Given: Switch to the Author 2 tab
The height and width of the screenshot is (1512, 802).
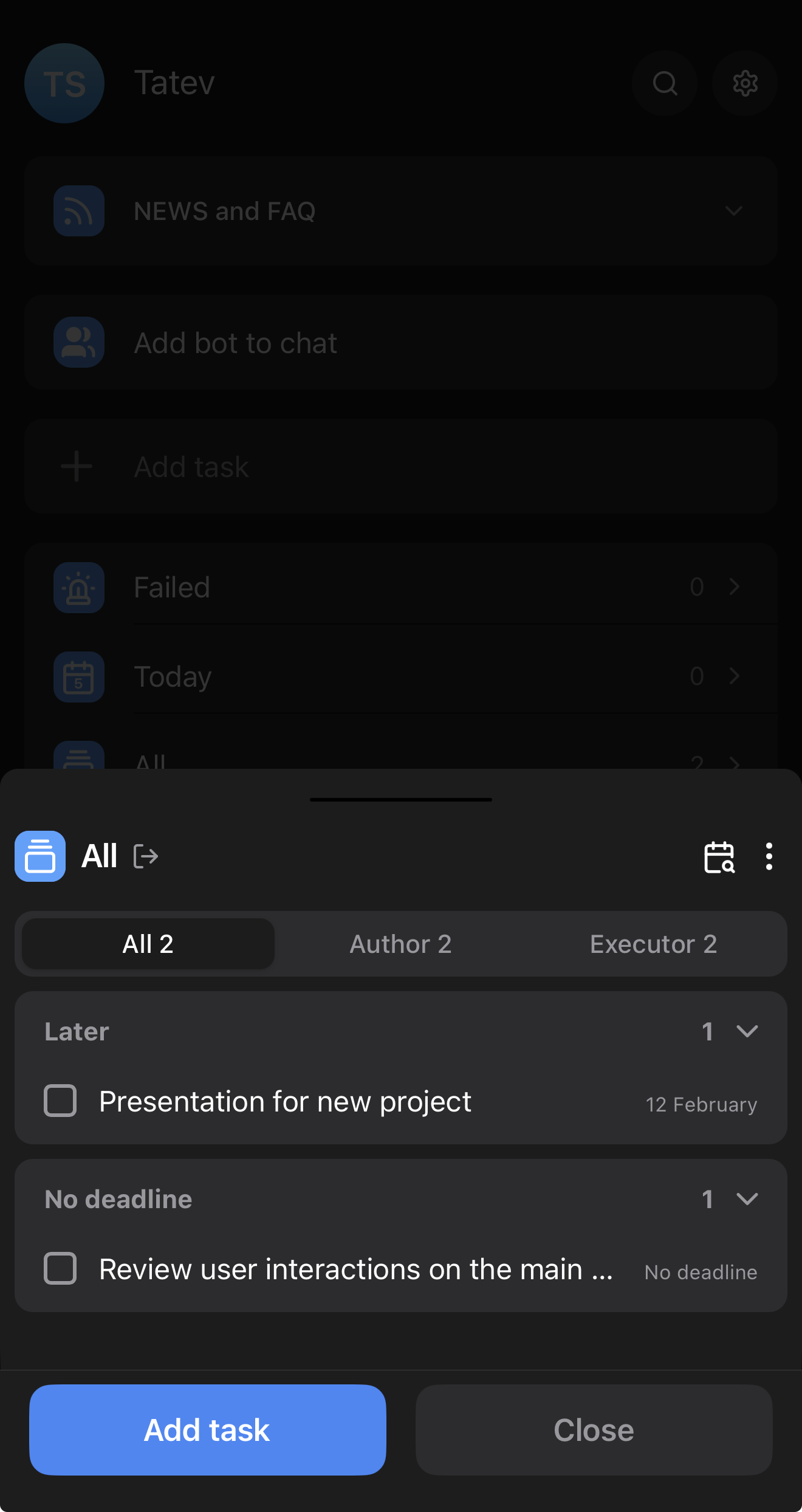Looking at the screenshot, I should point(400,944).
